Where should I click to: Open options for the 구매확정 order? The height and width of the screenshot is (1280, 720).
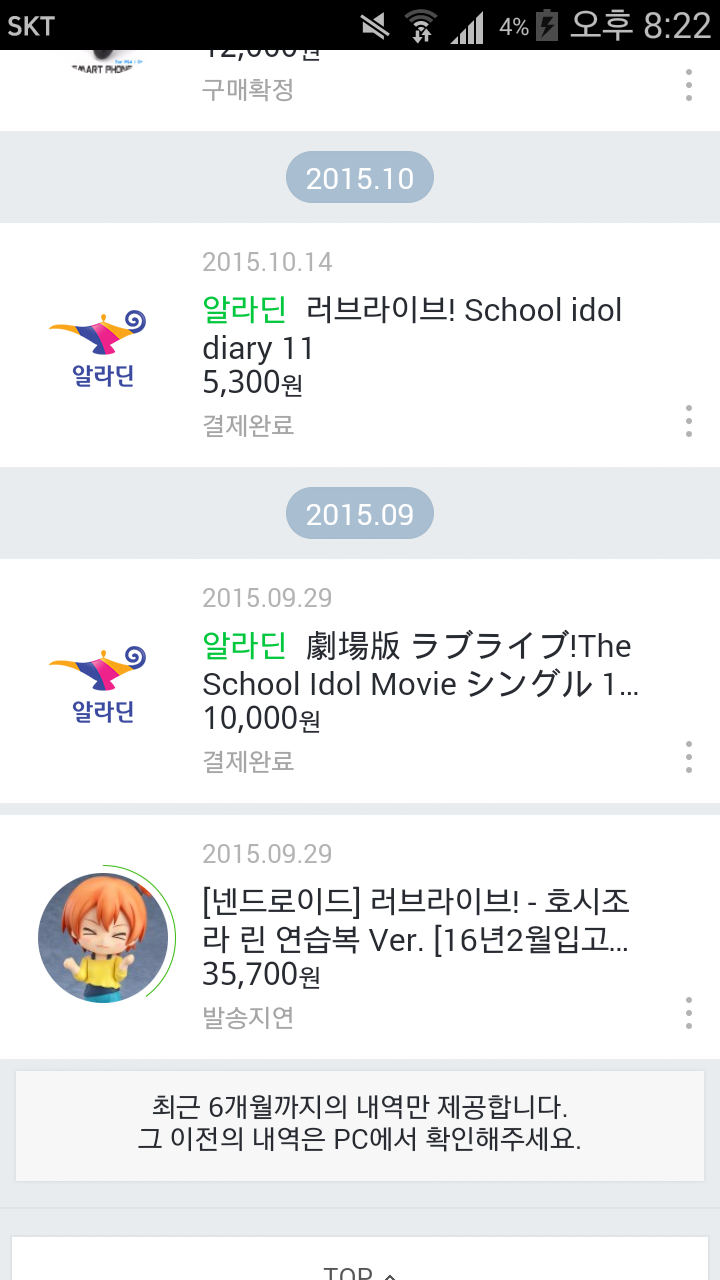tap(689, 85)
